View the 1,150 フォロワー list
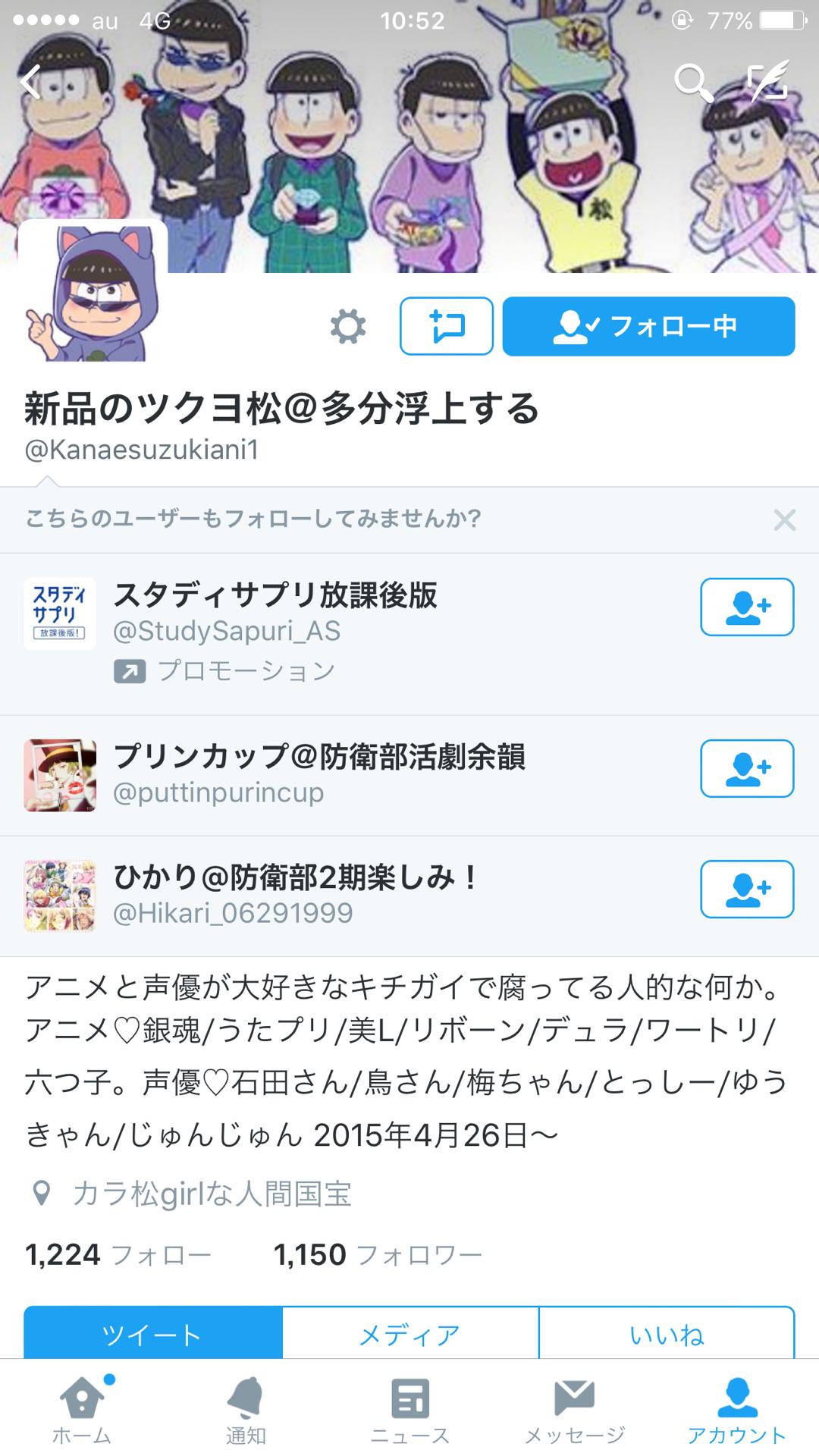 378,1255
